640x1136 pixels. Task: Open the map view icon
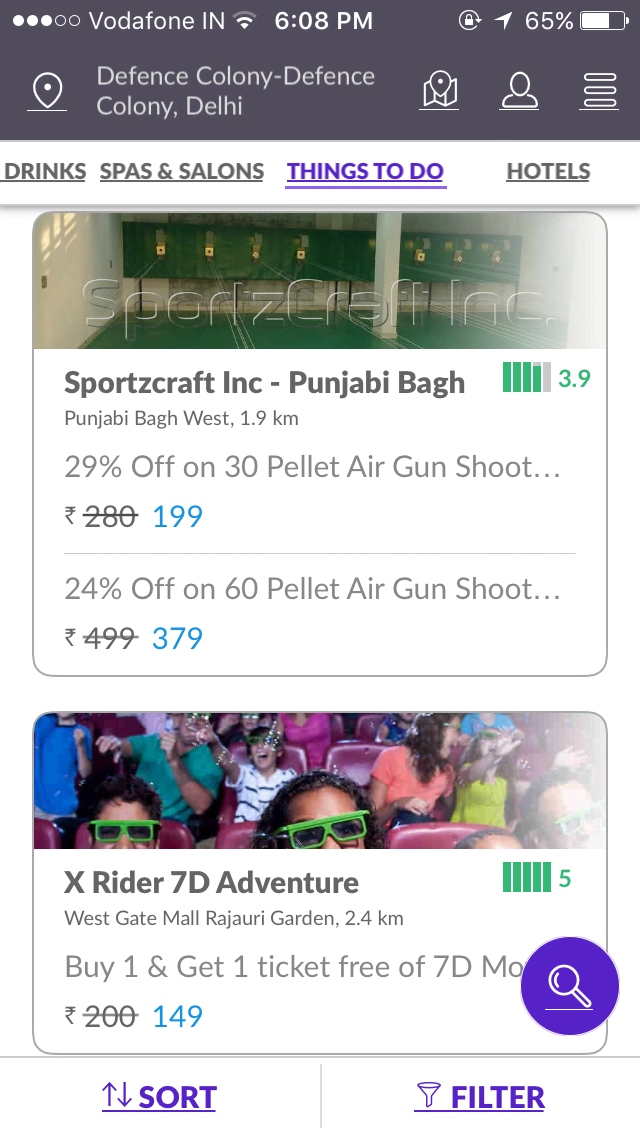[x=440, y=91]
